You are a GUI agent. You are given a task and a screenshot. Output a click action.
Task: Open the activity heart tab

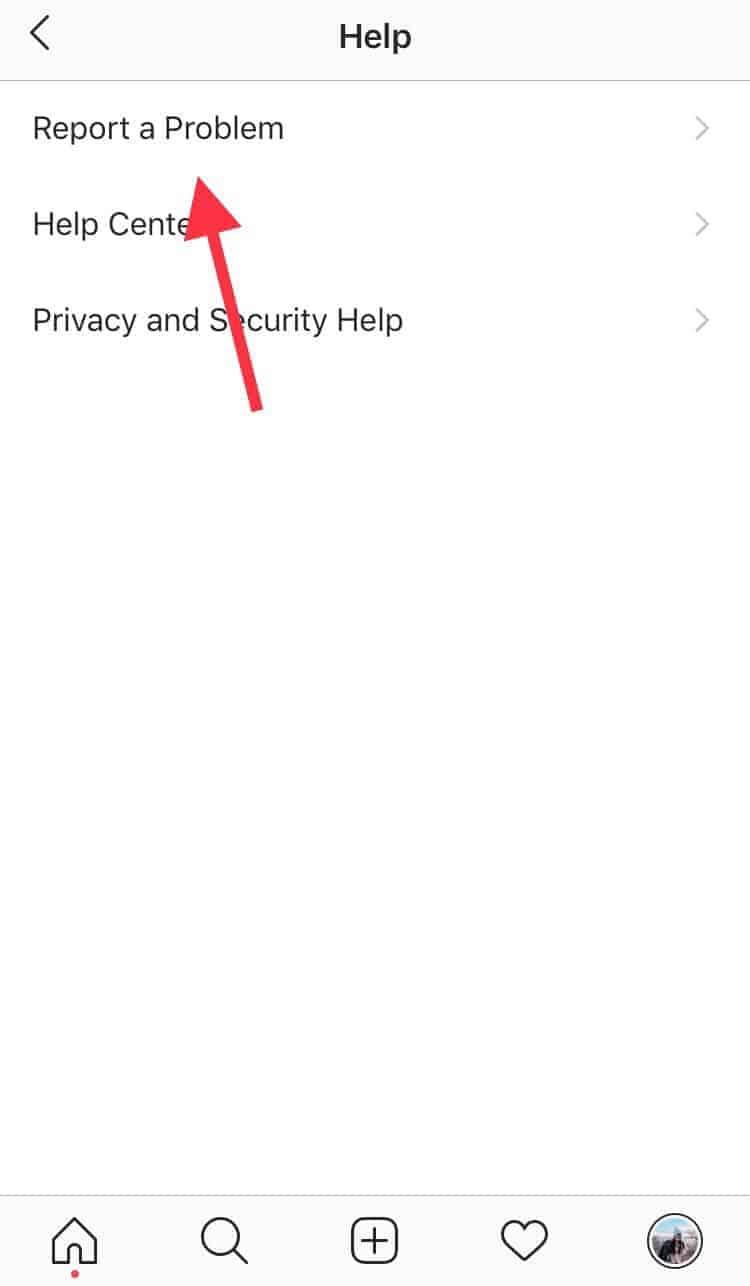pyautogui.click(x=525, y=1243)
